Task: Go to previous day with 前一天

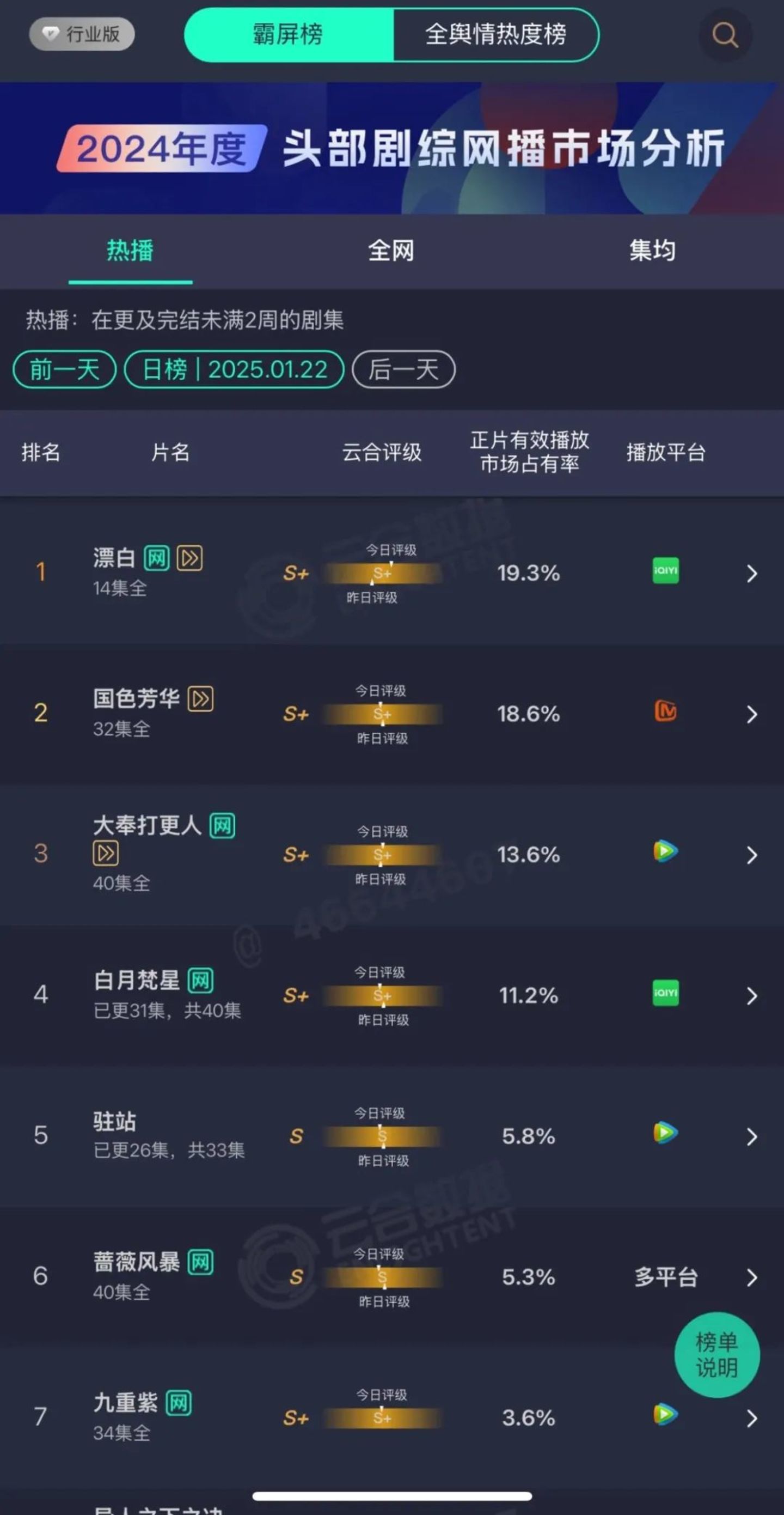Action: 65,370
